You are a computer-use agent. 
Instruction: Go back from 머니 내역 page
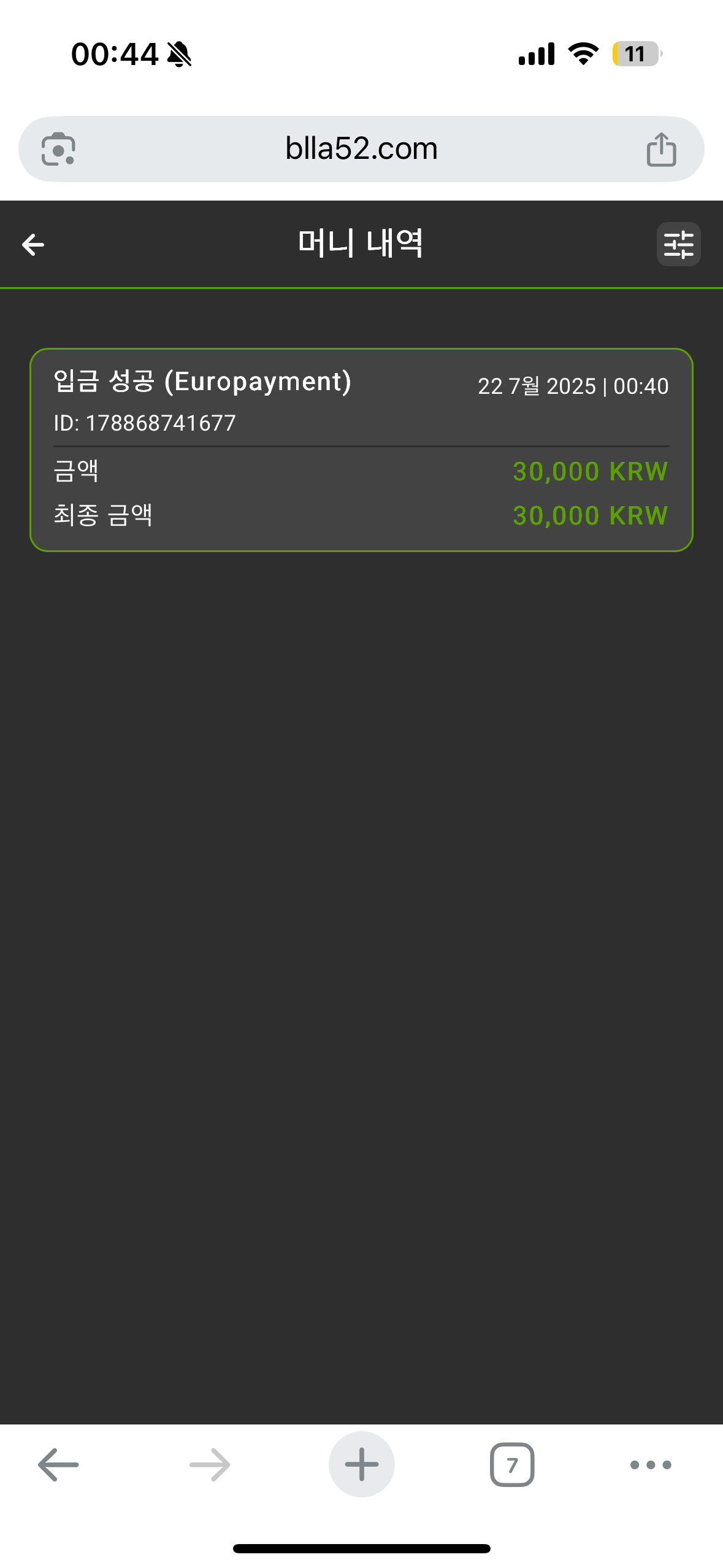pos(33,245)
